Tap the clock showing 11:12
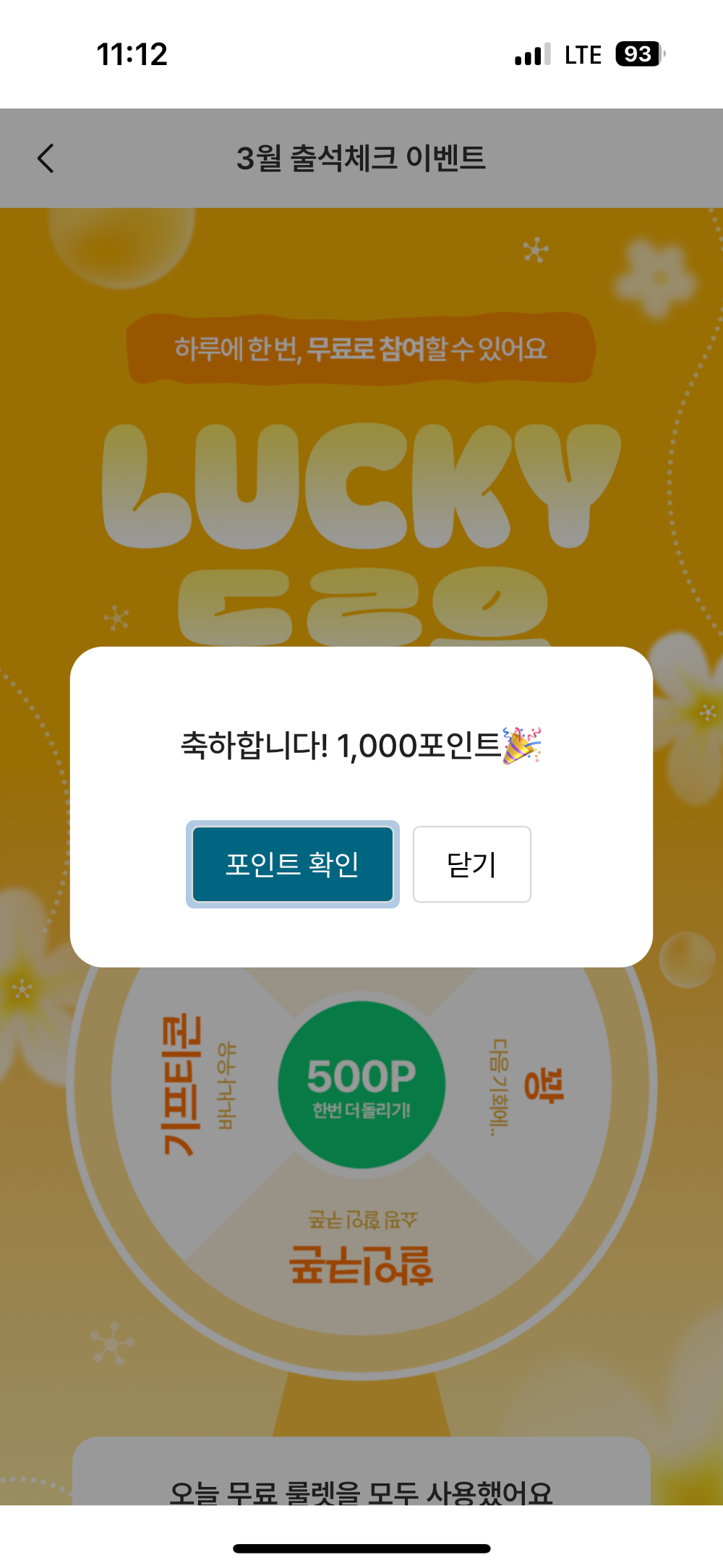 (x=132, y=54)
